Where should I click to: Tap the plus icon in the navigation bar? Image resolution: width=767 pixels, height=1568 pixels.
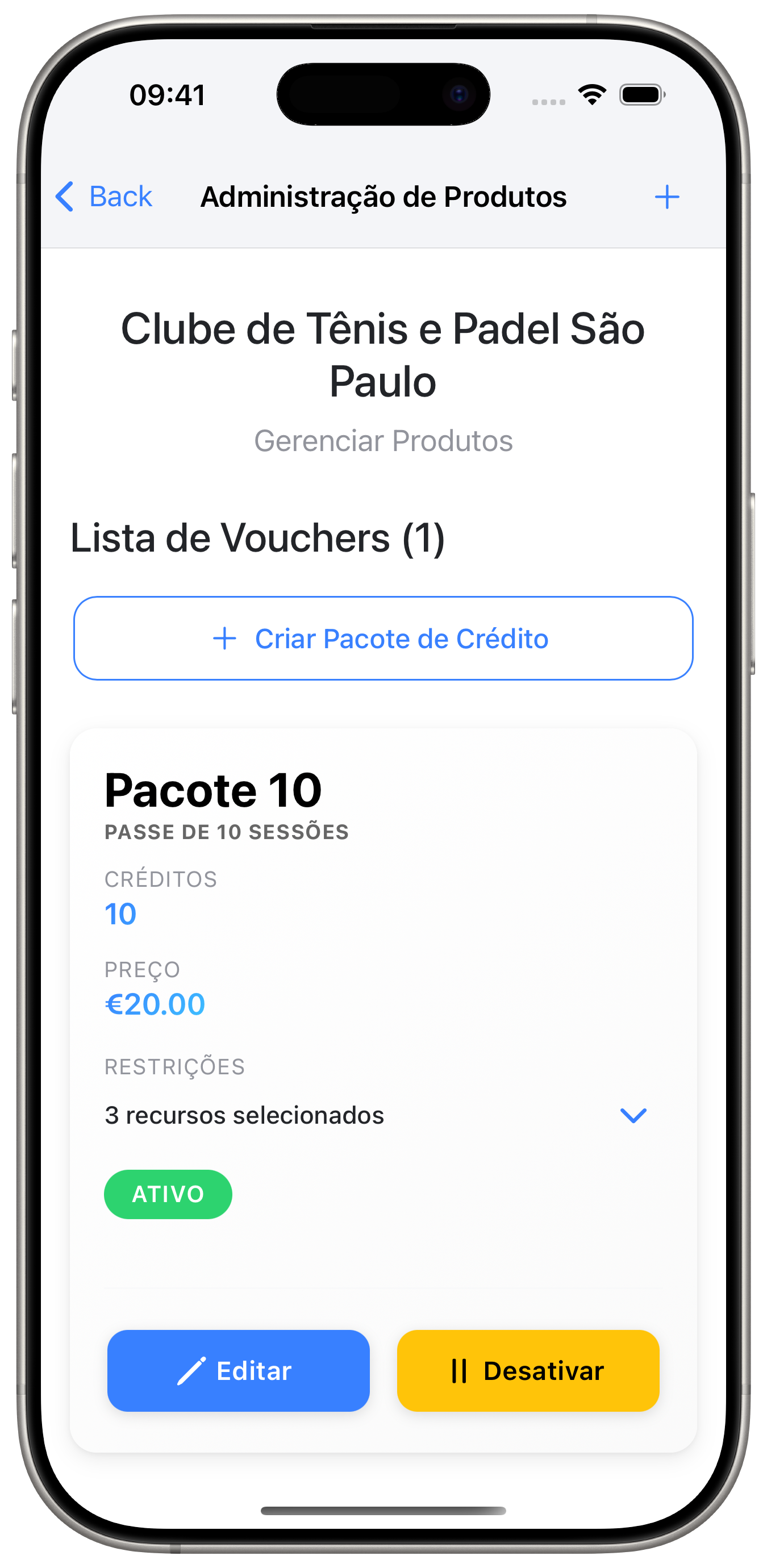tap(666, 197)
